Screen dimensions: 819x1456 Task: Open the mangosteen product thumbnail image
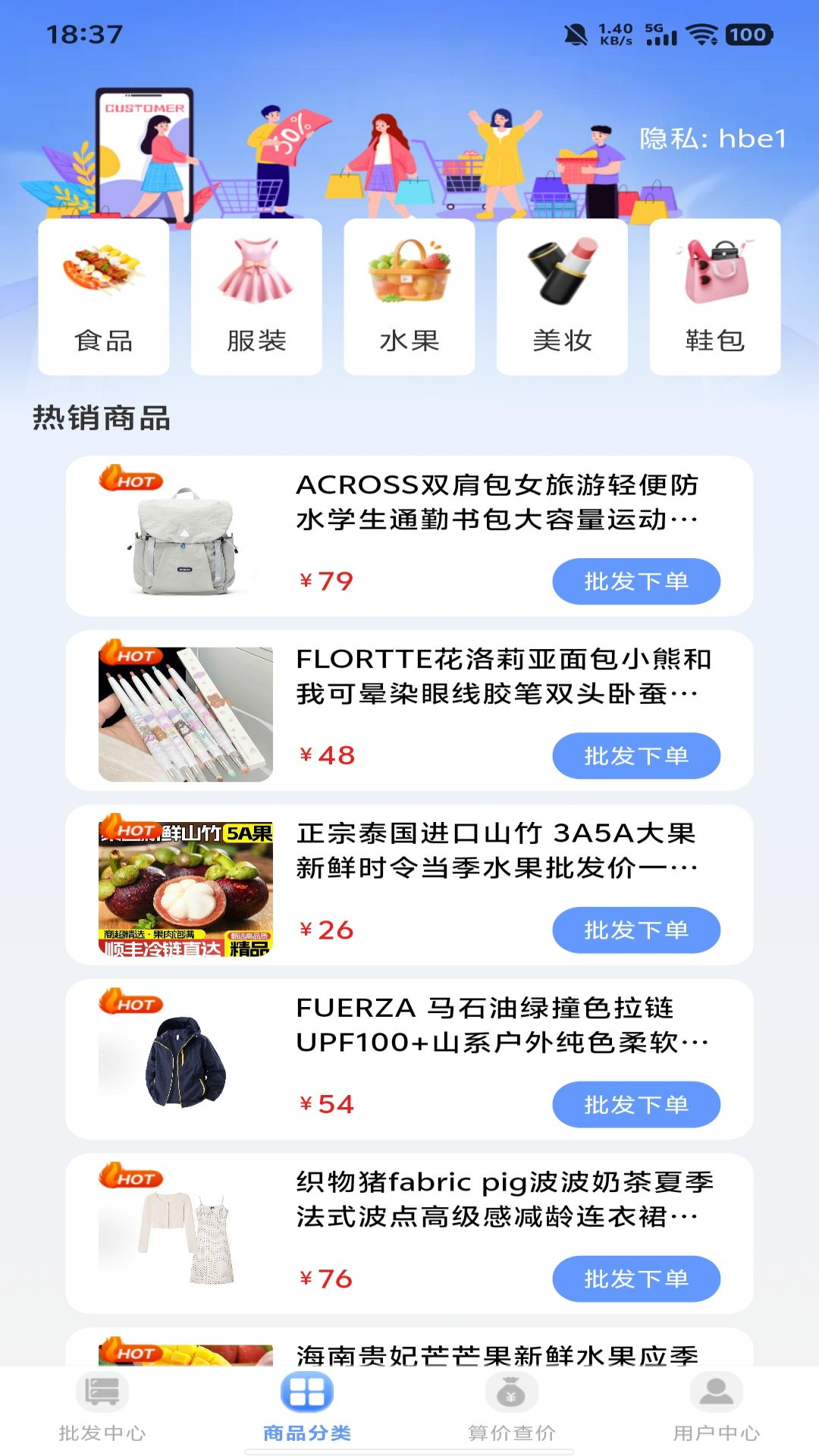[186, 887]
